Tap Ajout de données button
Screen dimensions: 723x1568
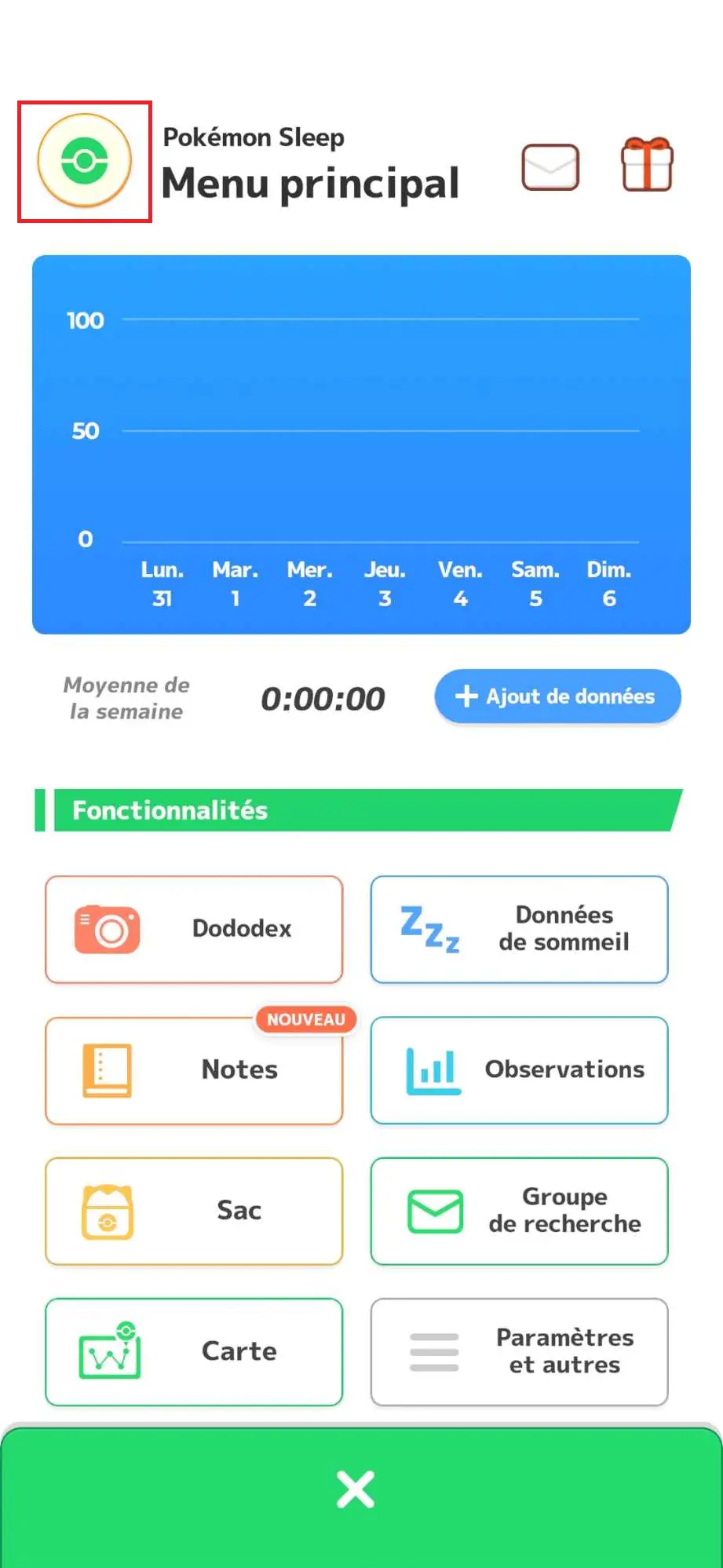point(557,696)
